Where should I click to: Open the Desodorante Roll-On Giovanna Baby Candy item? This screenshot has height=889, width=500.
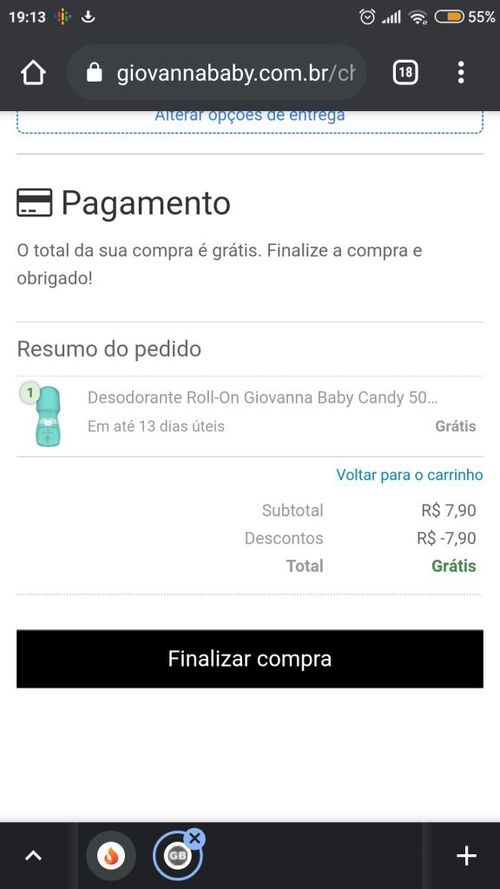coord(262,397)
